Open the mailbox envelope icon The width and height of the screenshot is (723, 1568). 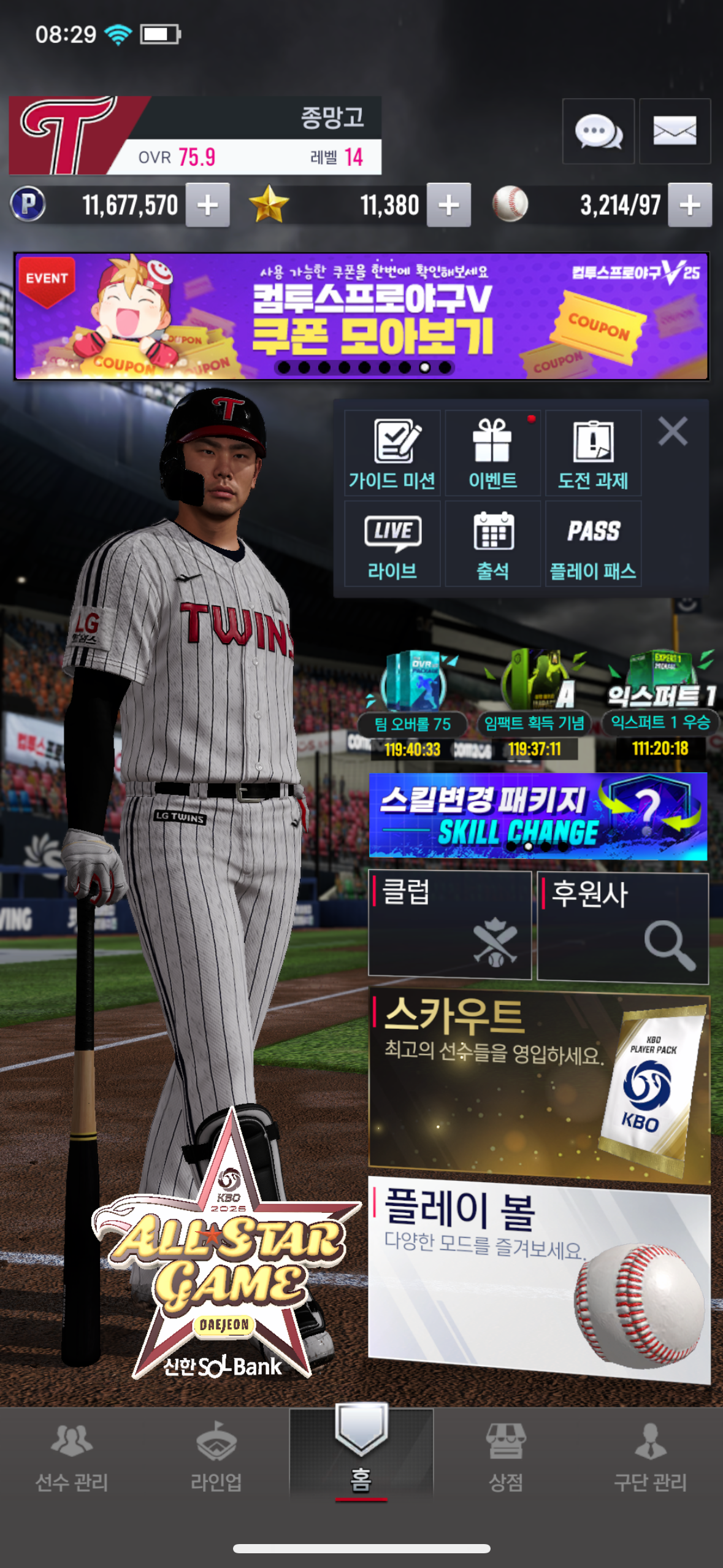675,131
